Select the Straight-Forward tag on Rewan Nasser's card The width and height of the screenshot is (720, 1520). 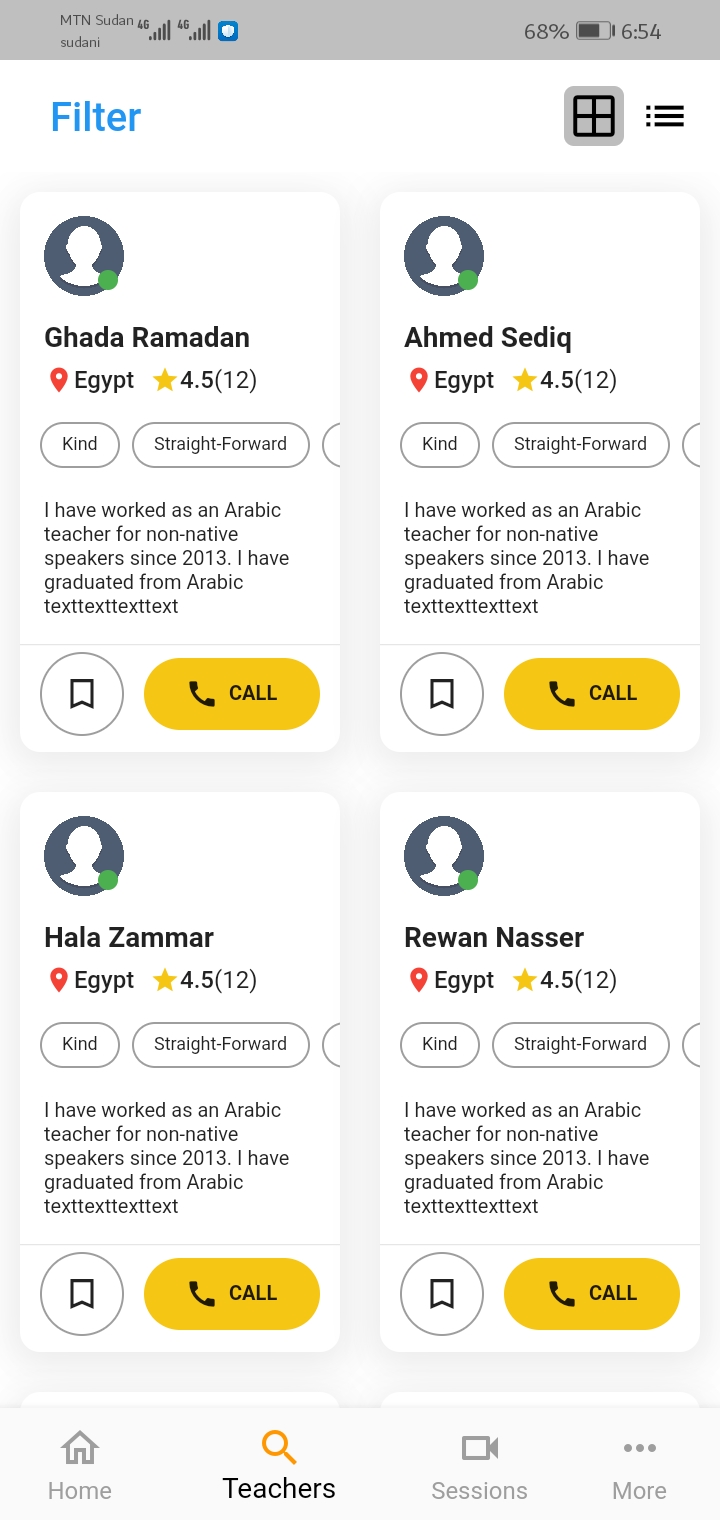point(580,1044)
